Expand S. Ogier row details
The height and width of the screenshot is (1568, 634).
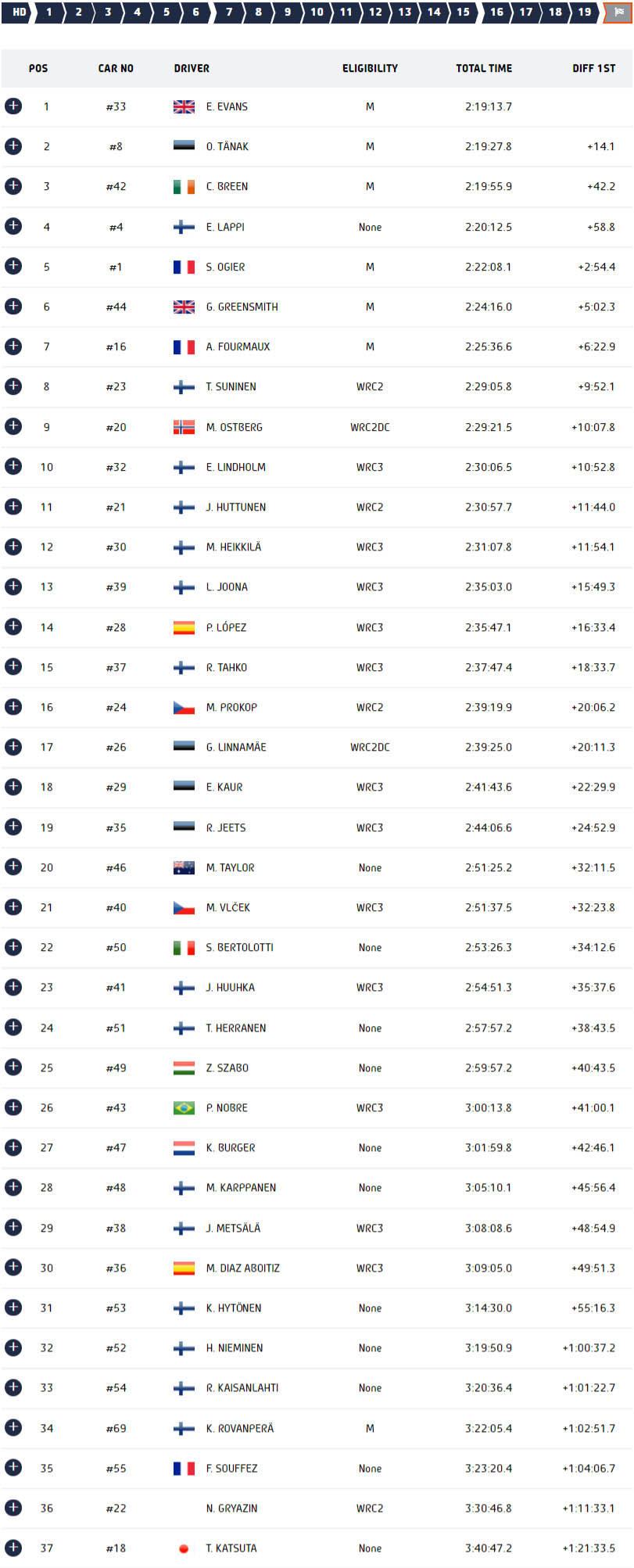pyautogui.click(x=13, y=266)
